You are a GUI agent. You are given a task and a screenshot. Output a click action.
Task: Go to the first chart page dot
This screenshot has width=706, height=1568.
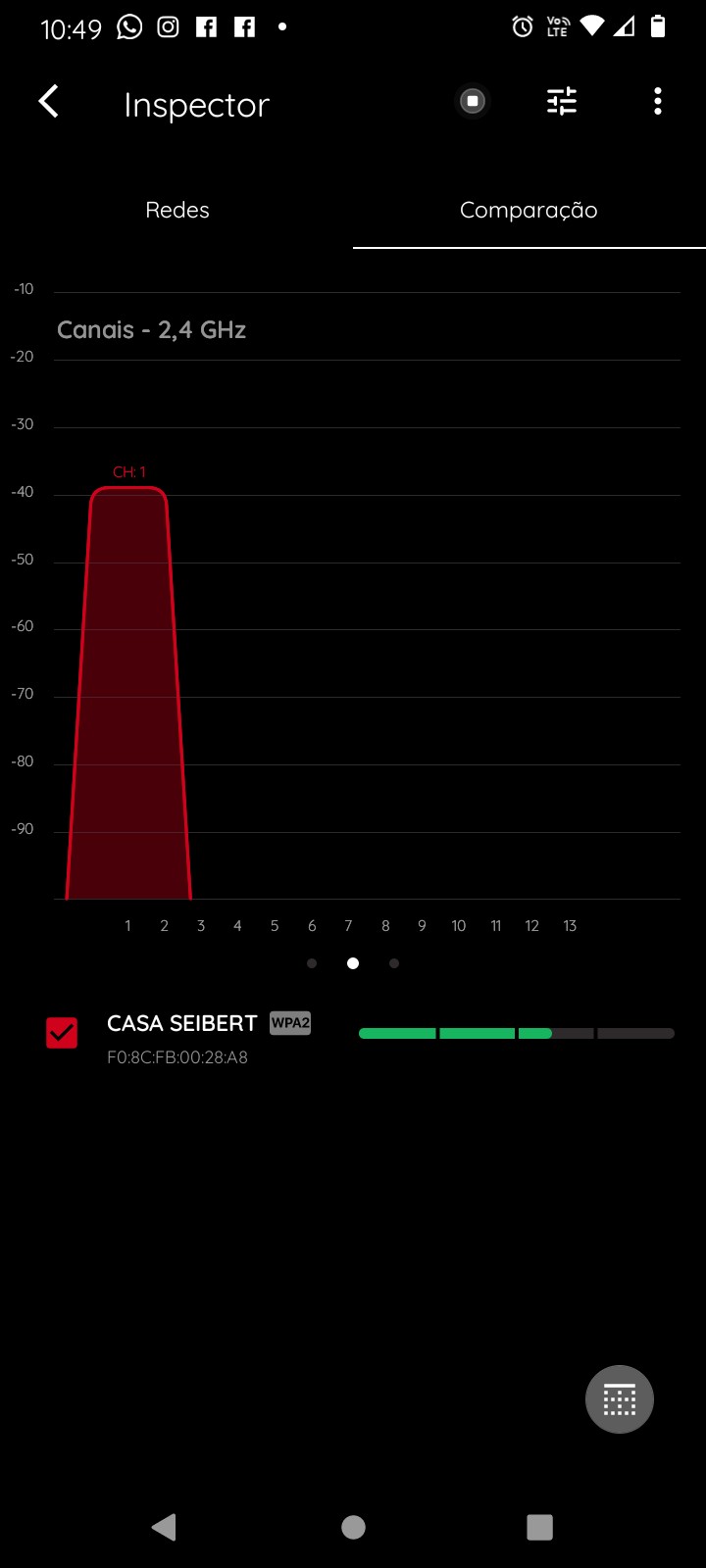(x=312, y=963)
